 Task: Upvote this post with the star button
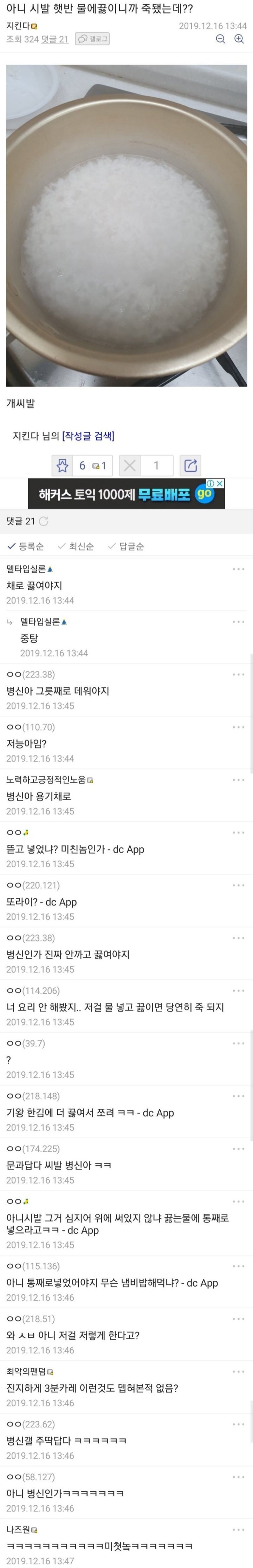[x=63, y=466]
